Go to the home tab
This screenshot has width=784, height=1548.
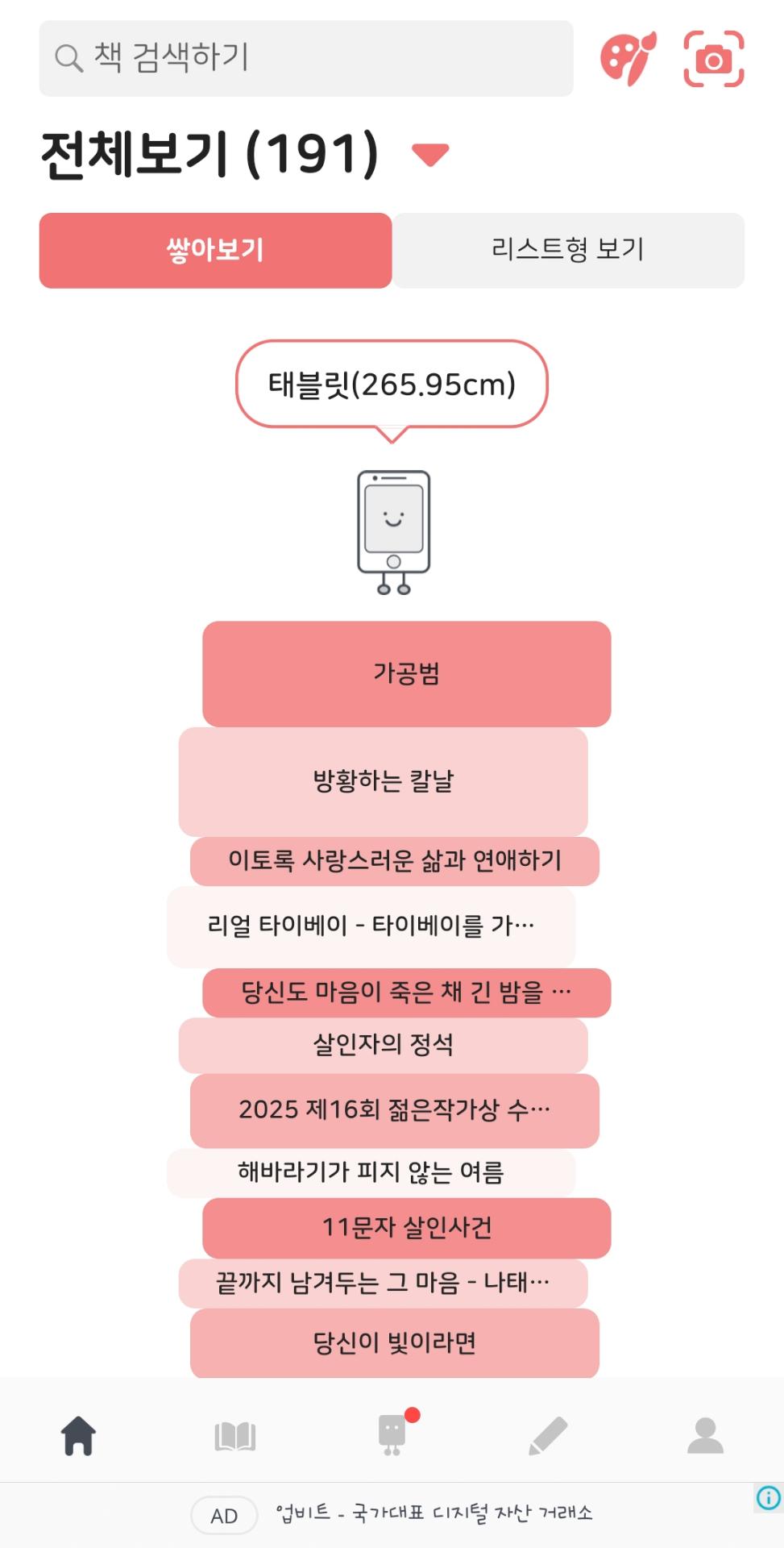click(x=78, y=1436)
